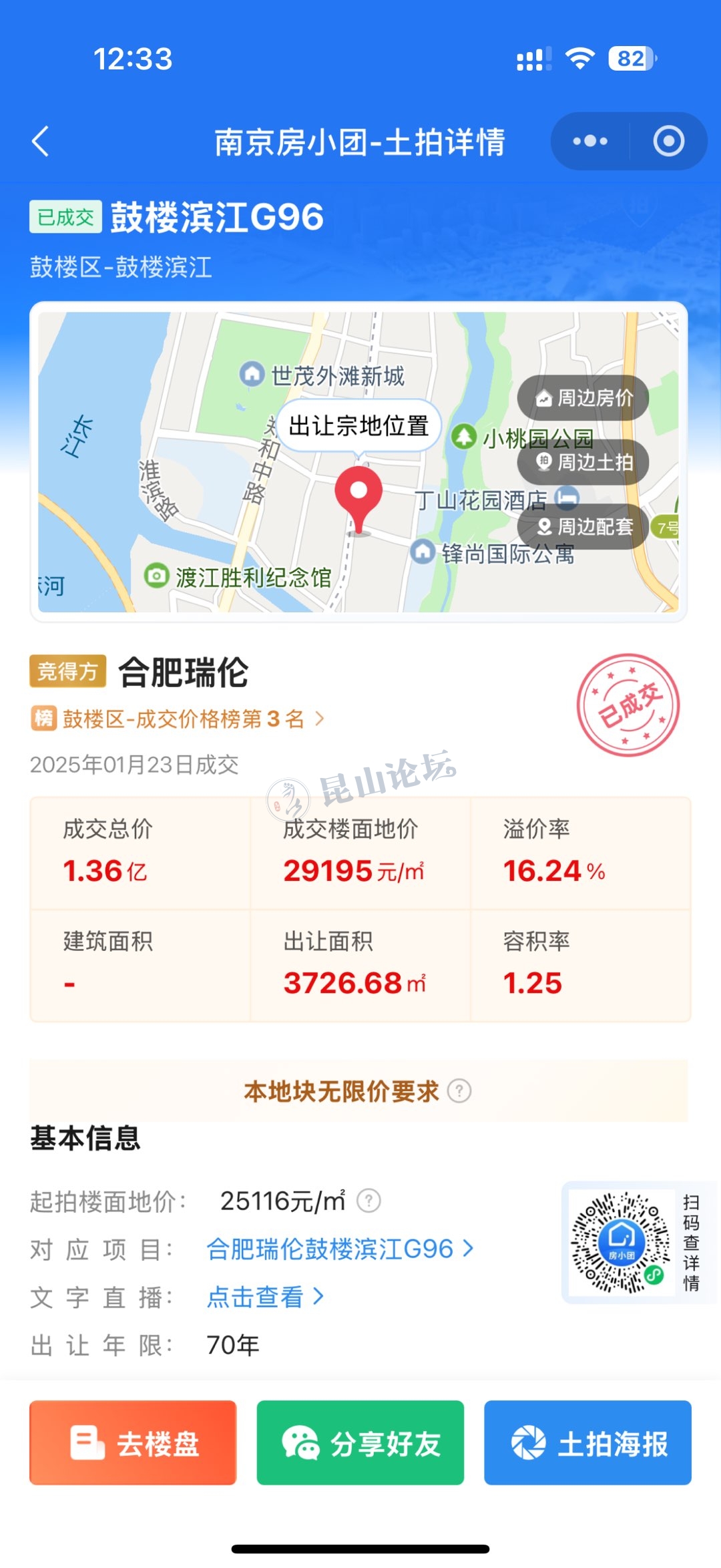Image resolution: width=721 pixels, height=1568 pixels.
Task: Share with friends via 分享好友
Action: tap(360, 1442)
